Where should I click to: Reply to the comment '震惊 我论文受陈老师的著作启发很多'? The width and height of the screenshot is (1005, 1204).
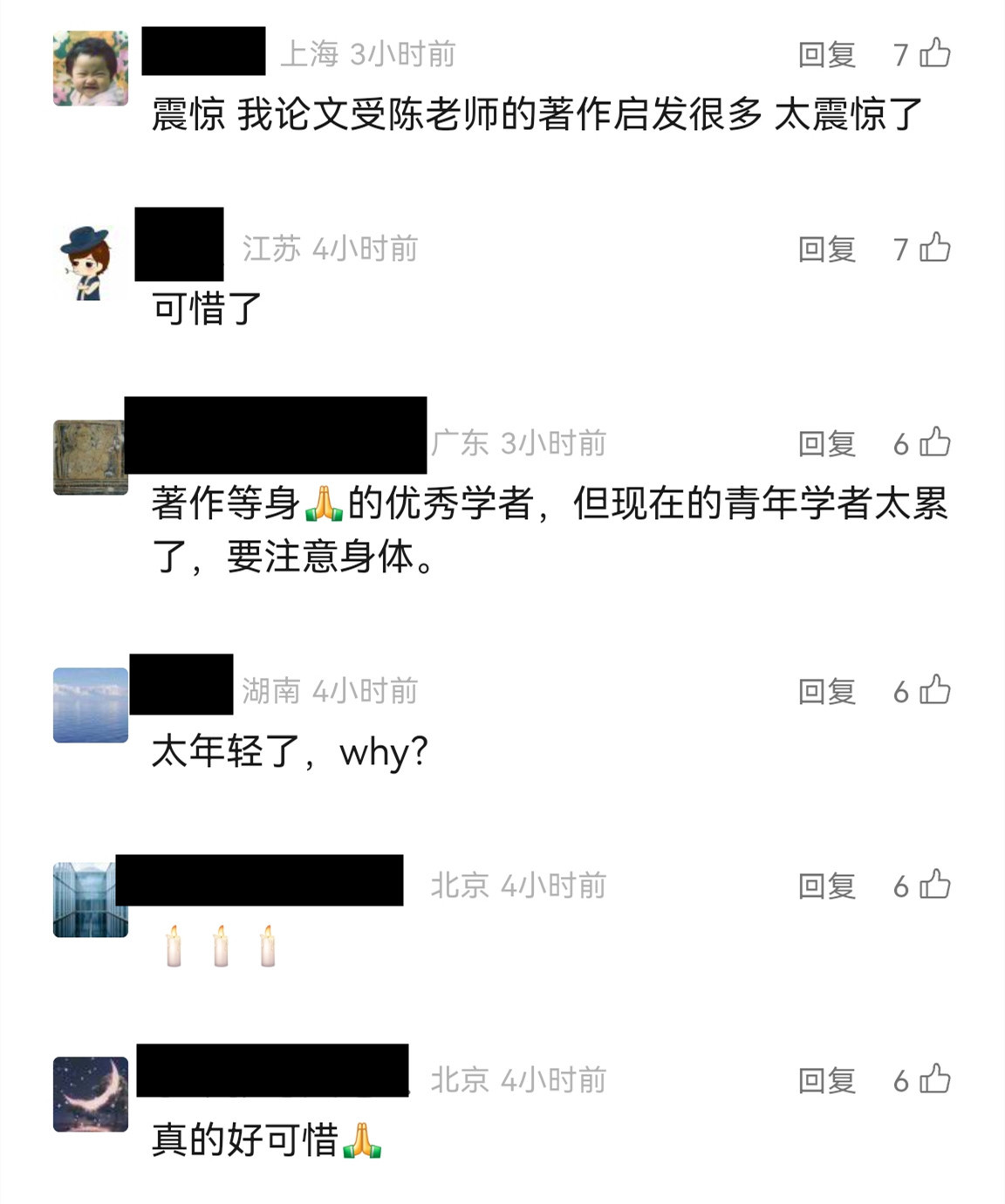[826, 55]
